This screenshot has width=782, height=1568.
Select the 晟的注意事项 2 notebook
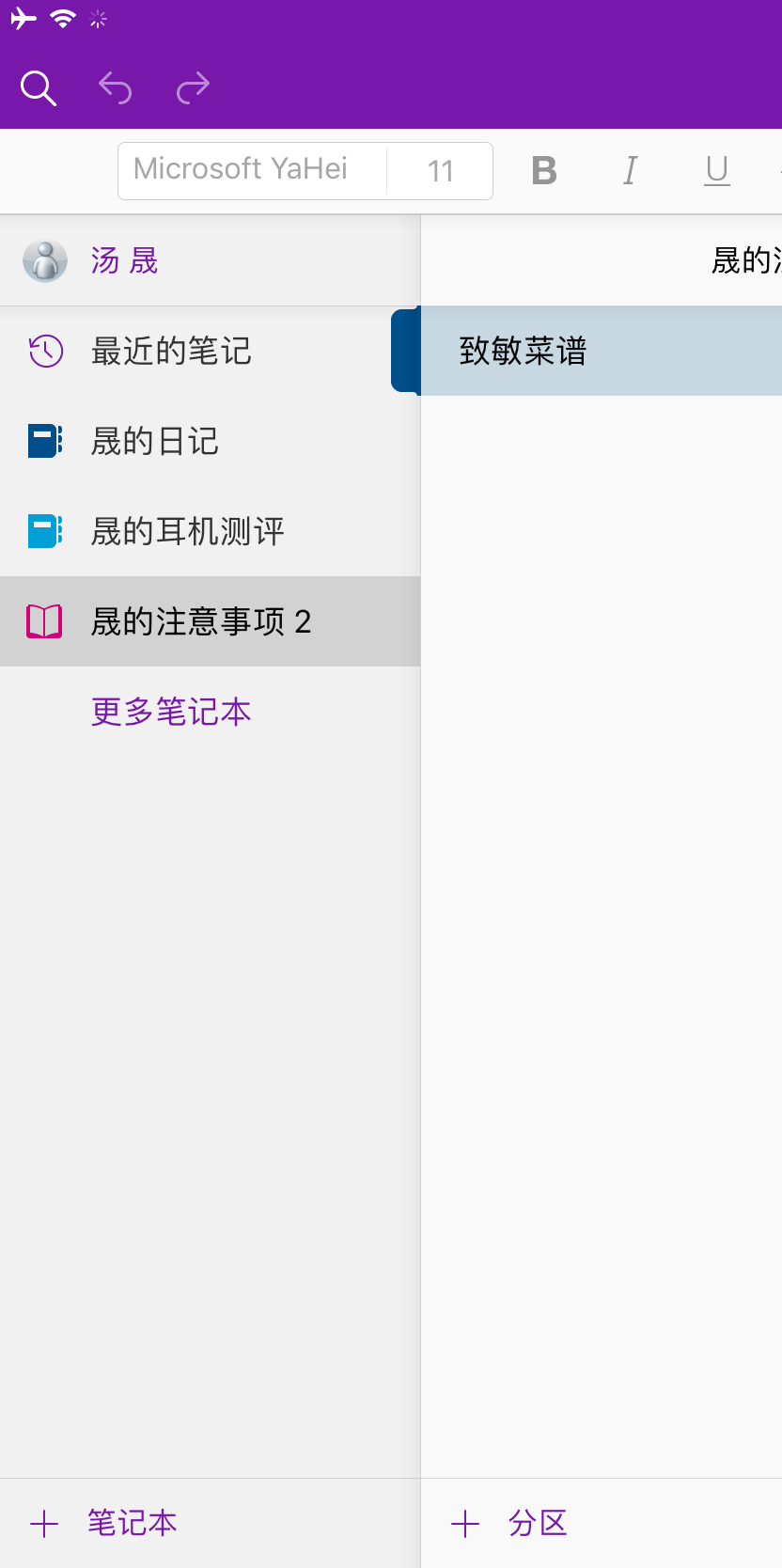(x=210, y=621)
